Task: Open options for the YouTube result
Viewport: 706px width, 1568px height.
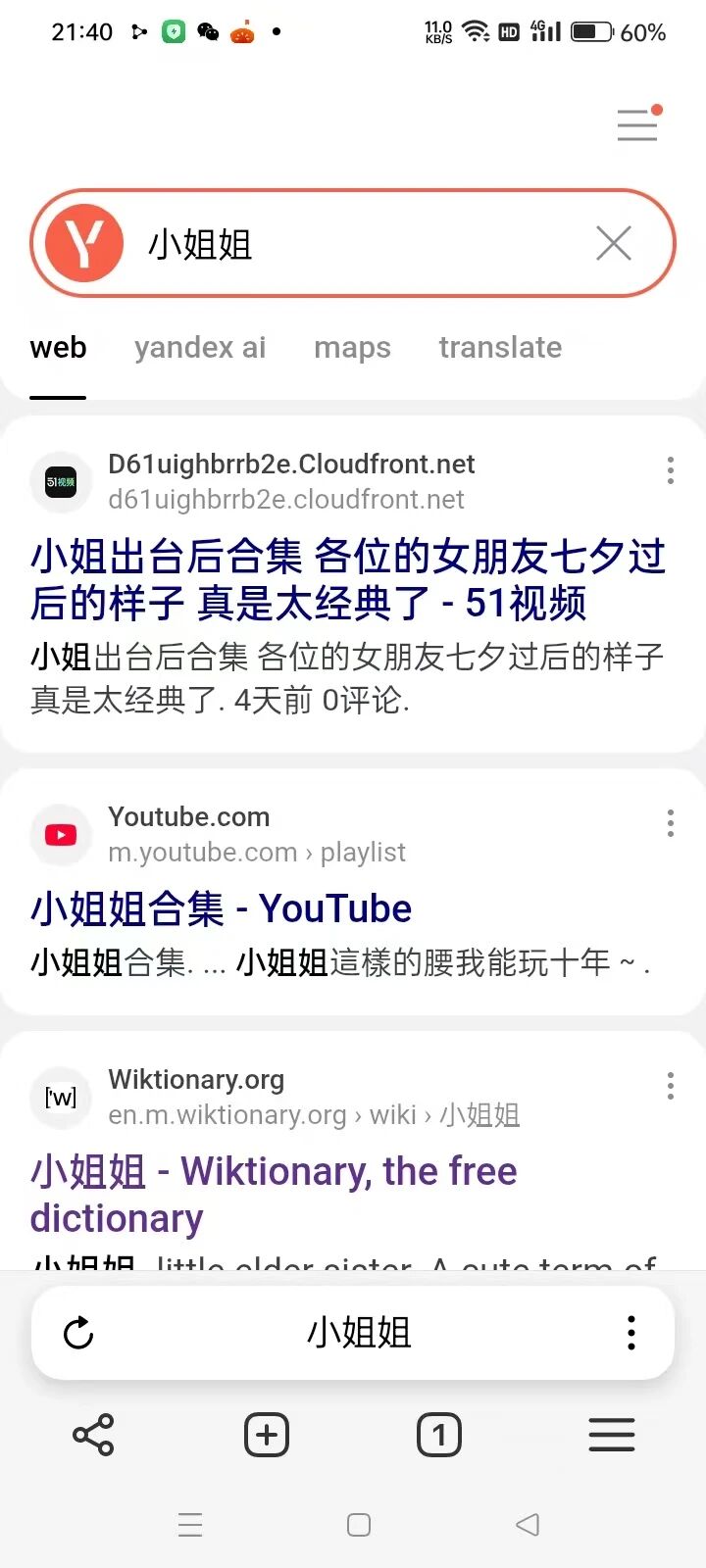Action: 671,823
